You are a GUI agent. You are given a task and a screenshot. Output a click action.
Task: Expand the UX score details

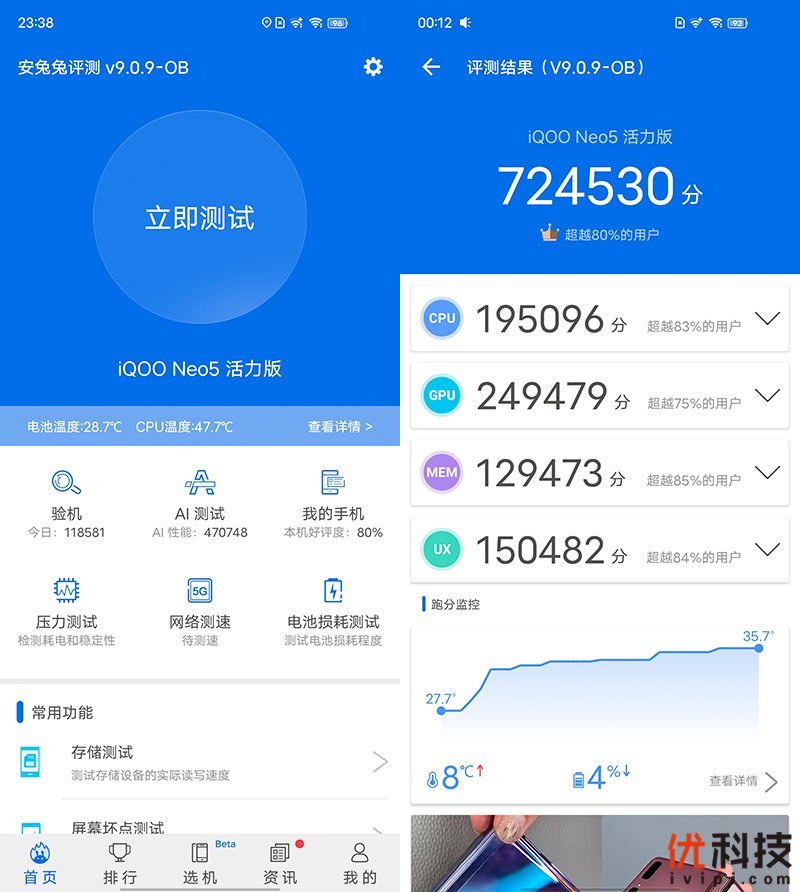(767, 550)
